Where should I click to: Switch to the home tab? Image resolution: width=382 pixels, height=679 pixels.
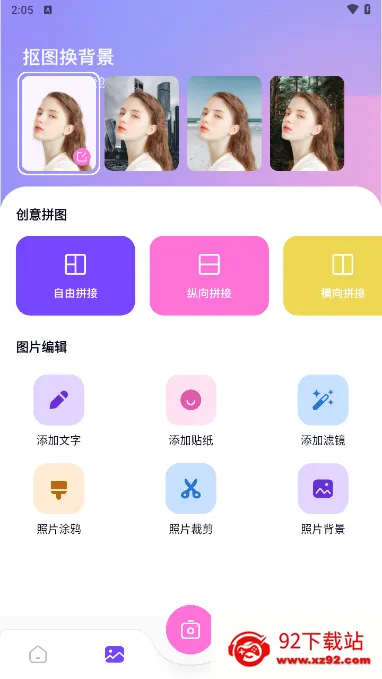pyautogui.click(x=38, y=654)
